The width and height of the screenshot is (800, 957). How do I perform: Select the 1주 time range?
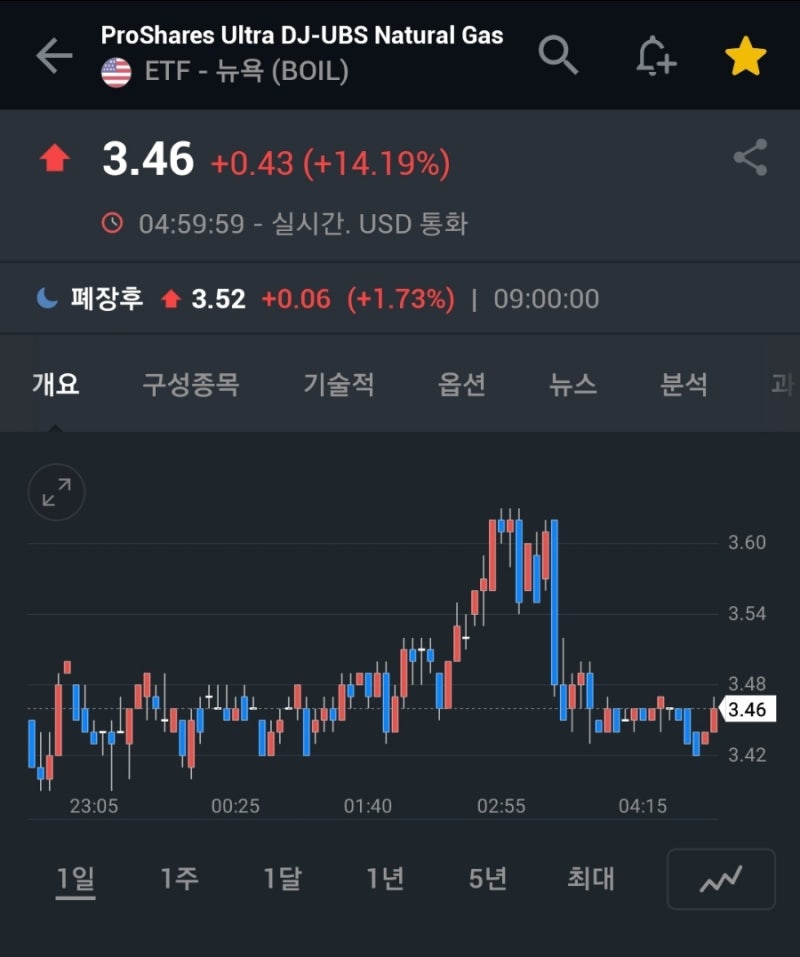tap(178, 879)
